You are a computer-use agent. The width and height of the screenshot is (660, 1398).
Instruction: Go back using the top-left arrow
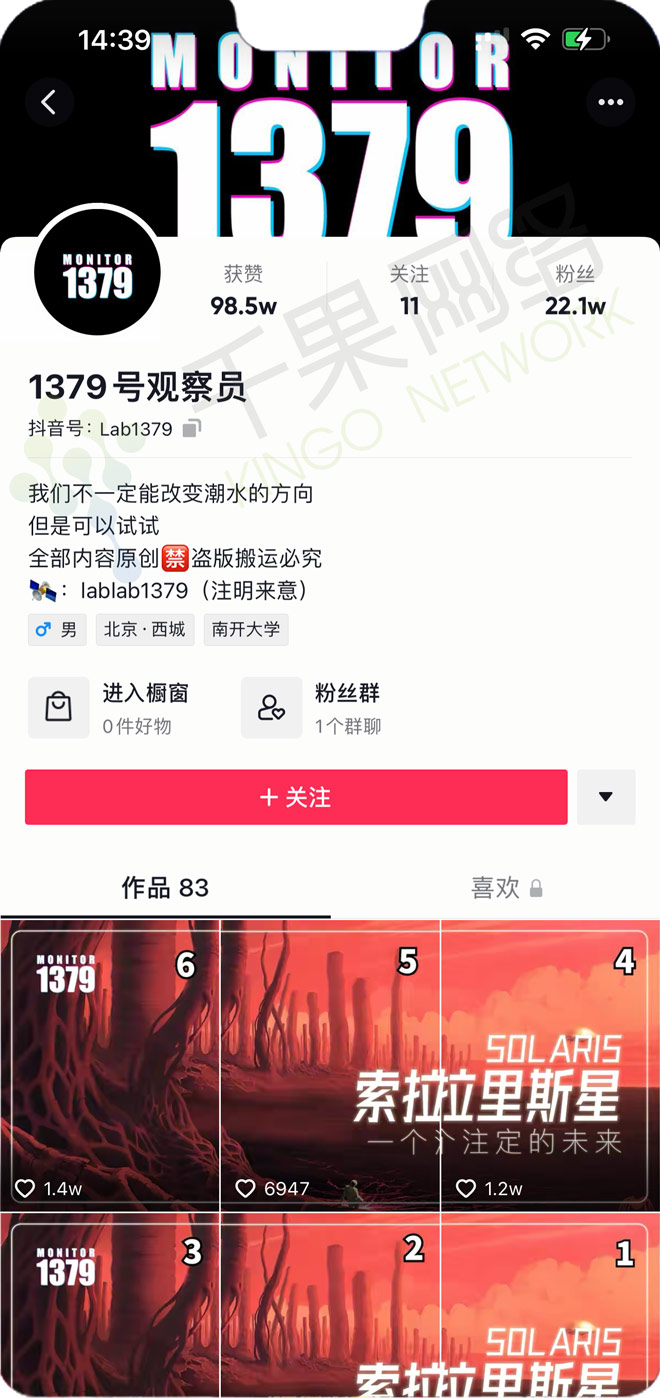tap(49, 102)
